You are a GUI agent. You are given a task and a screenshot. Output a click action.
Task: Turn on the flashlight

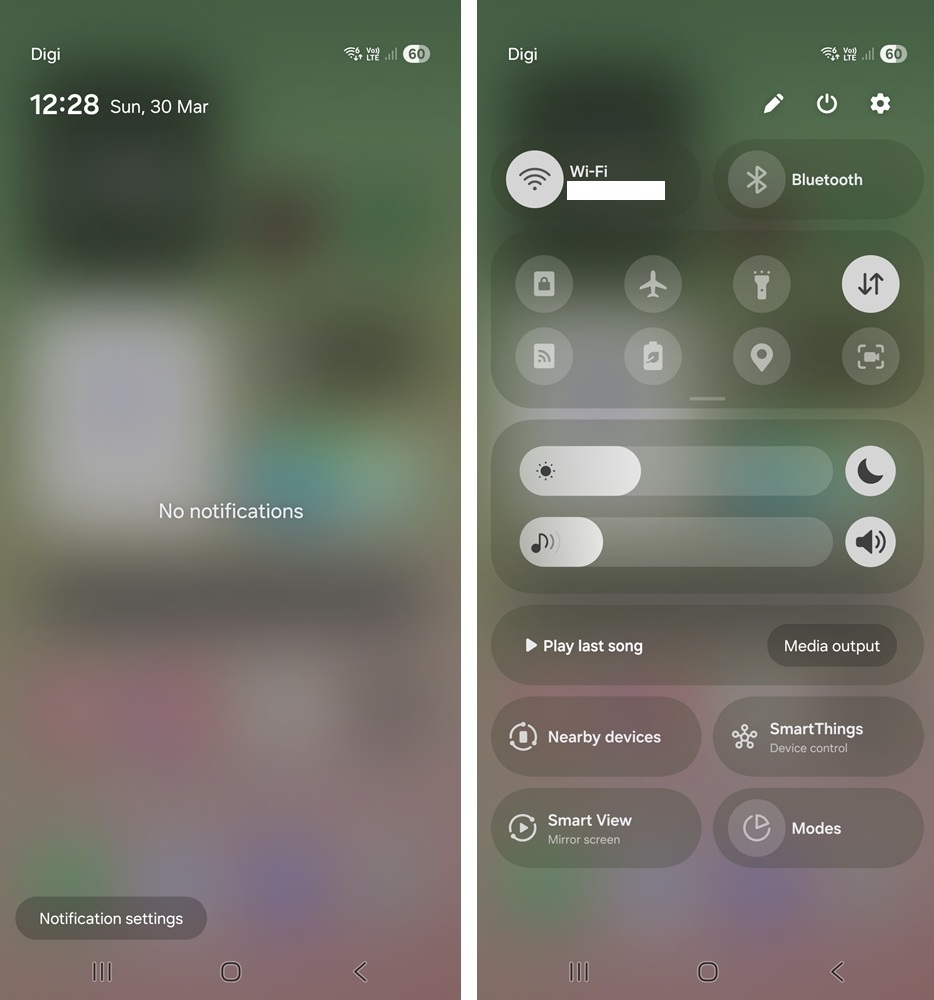coord(762,284)
